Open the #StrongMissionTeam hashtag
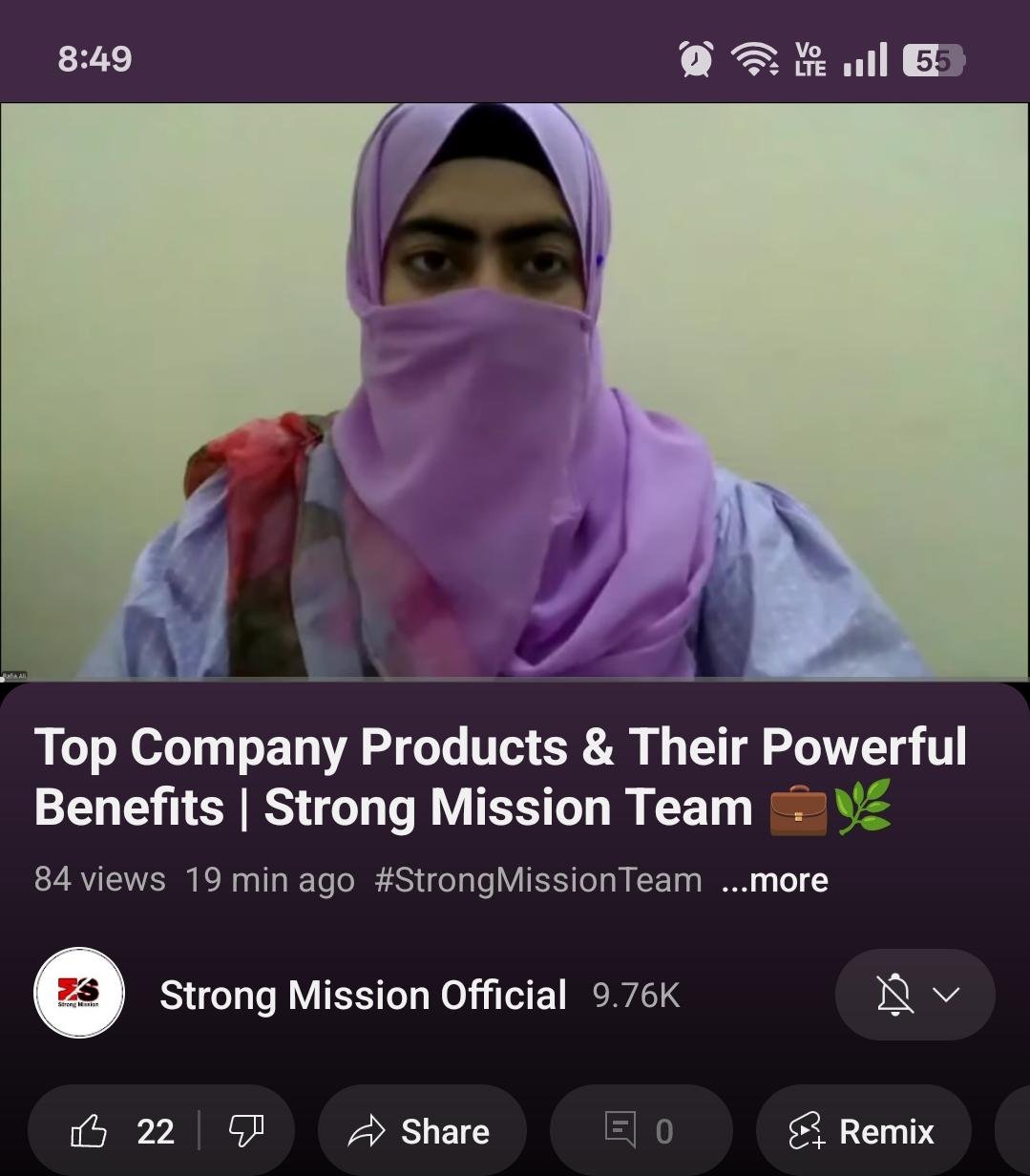 click(537, 880)
